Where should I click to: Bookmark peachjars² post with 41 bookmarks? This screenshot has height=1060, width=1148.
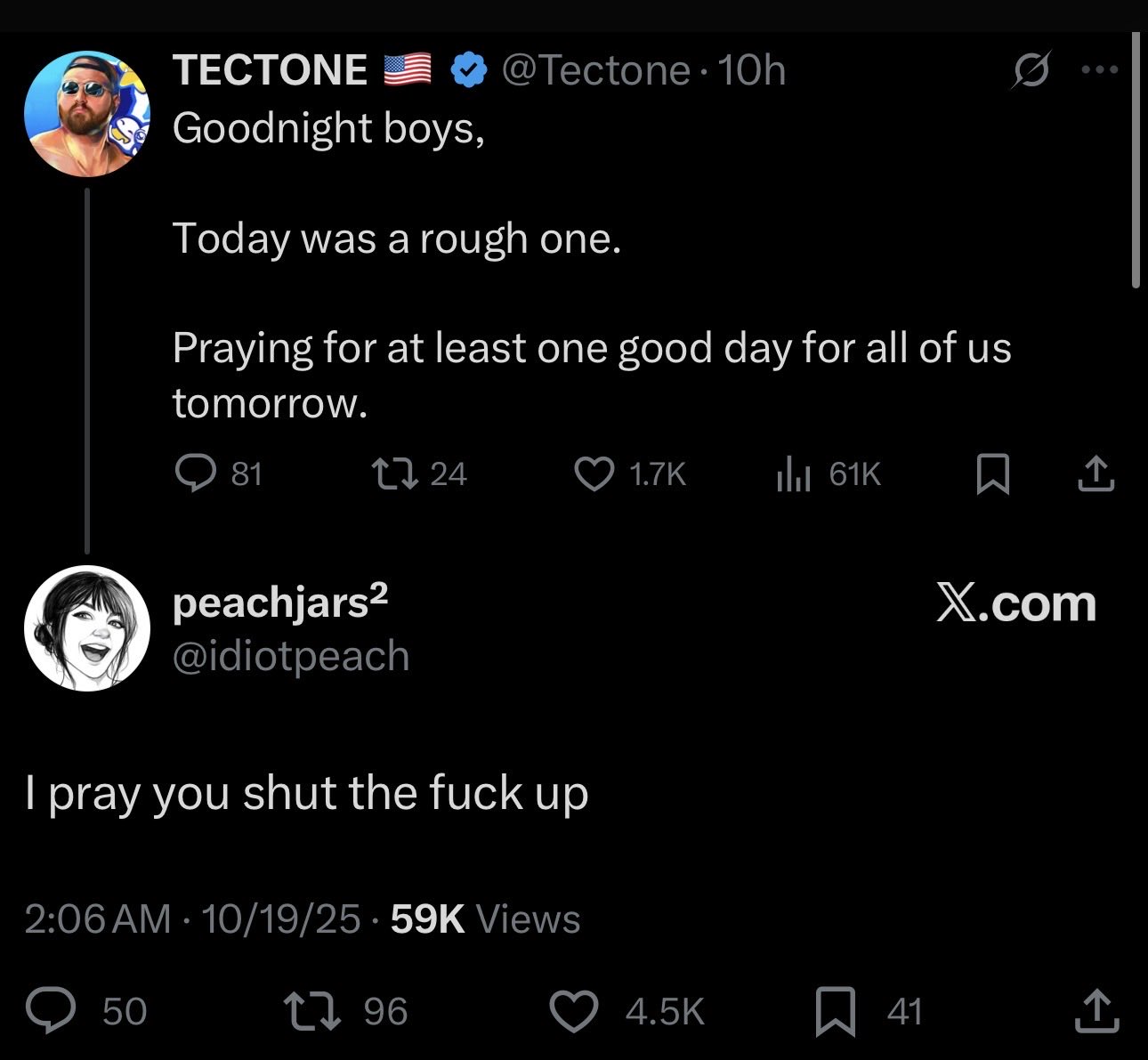pos(836,1013)
